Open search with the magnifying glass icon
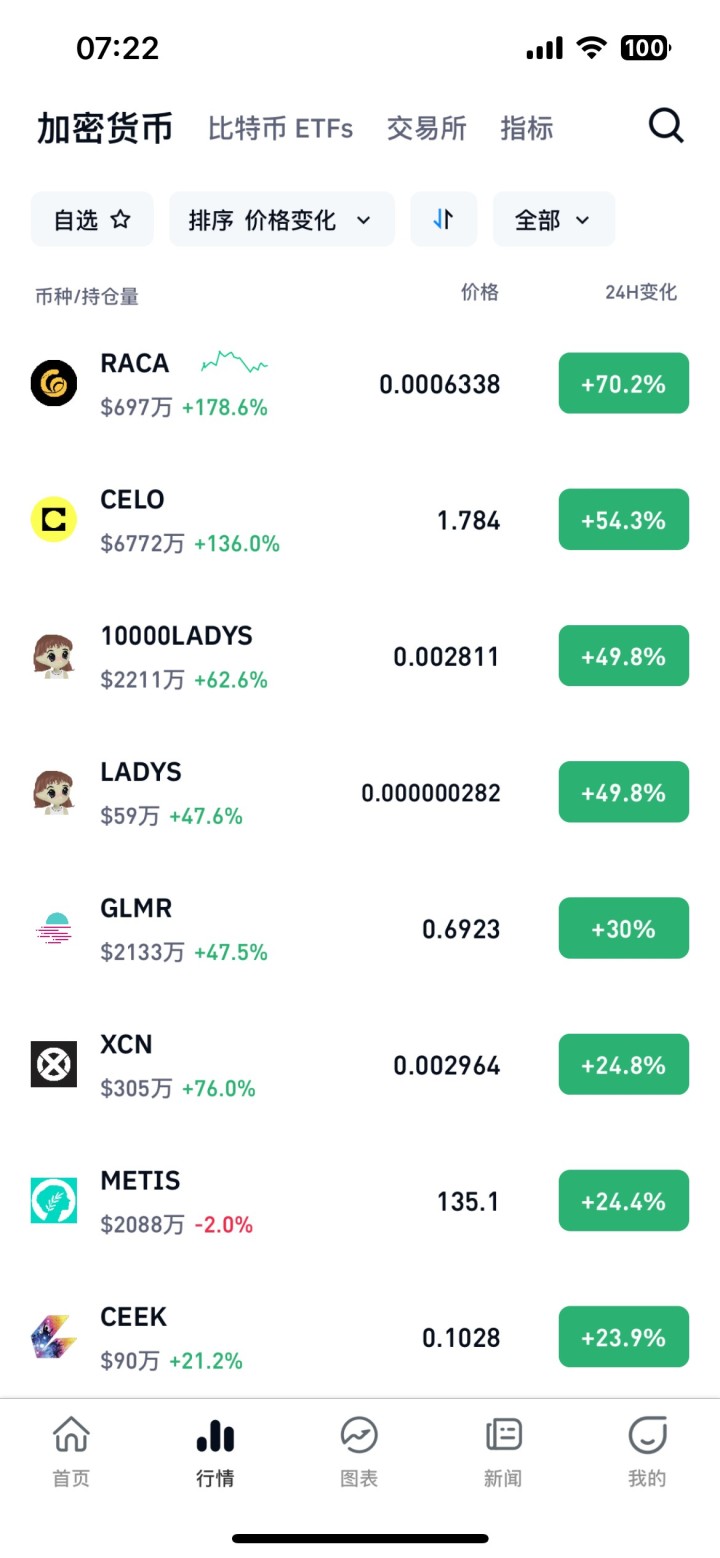720x1558 pixels. click(x=665, y=126)
